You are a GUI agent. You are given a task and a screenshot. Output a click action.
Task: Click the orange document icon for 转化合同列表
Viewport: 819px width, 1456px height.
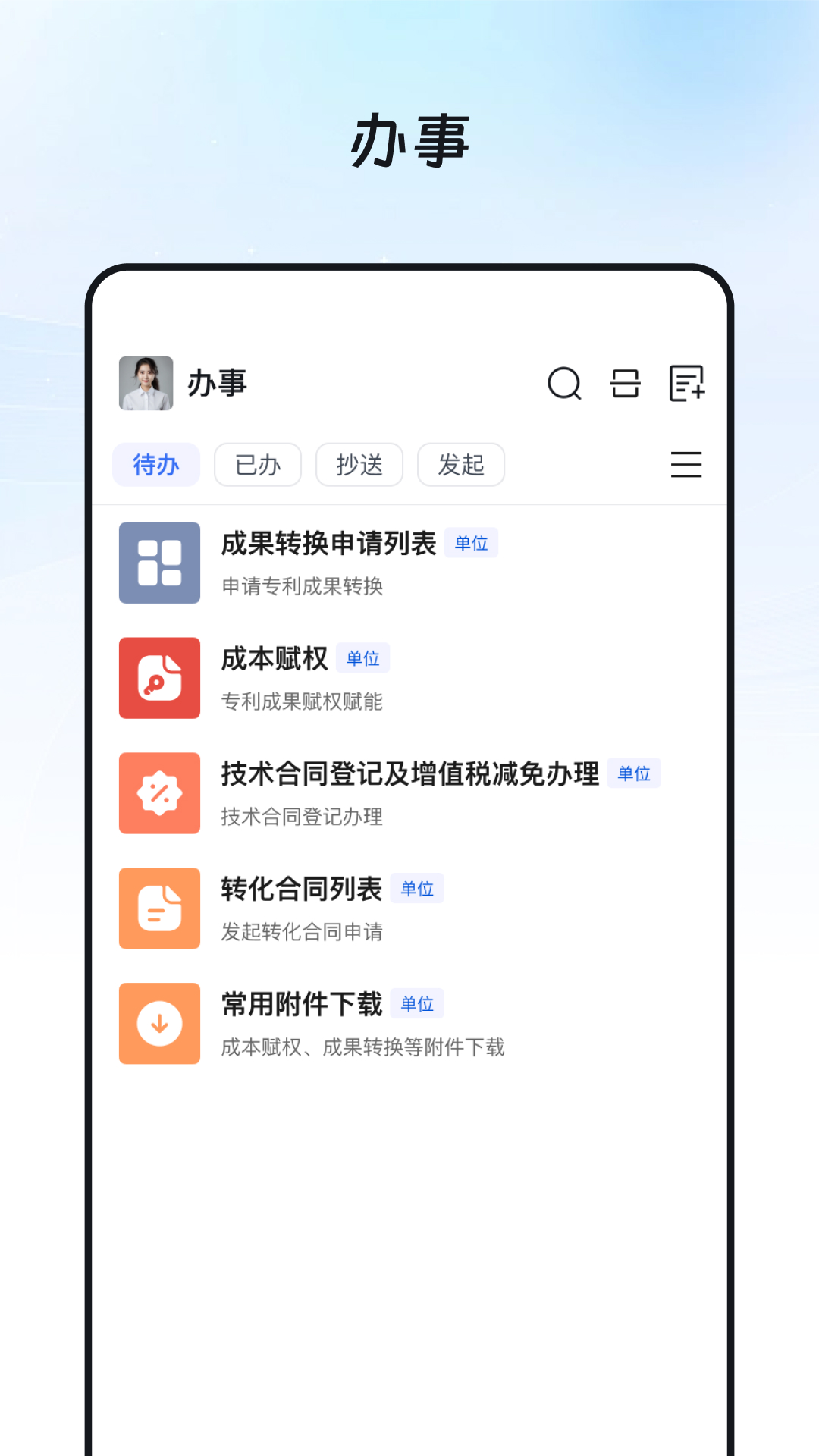pyautogui.click(x=159, y=909)
